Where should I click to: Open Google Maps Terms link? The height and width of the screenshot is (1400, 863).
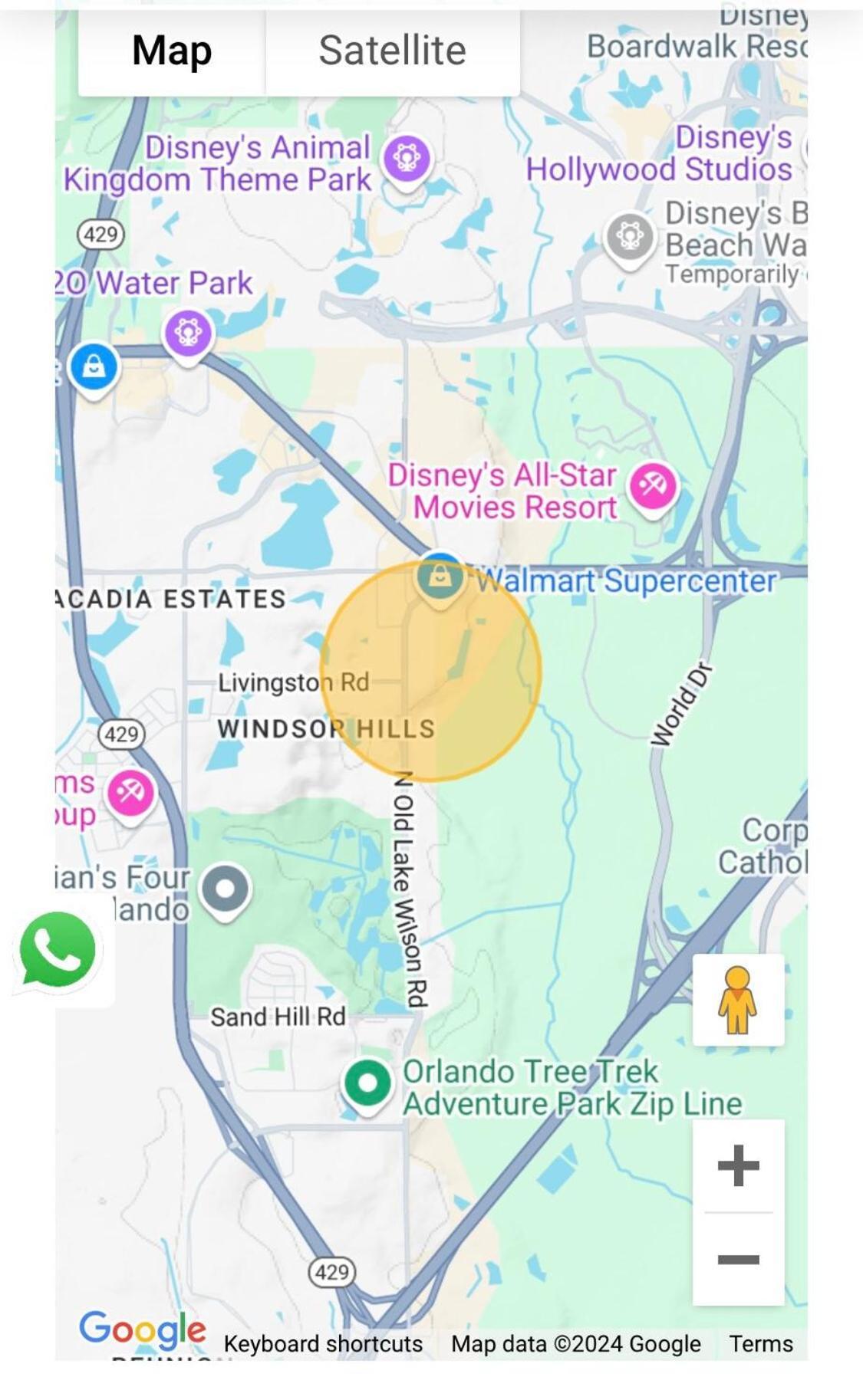[x=760, y=1344]
